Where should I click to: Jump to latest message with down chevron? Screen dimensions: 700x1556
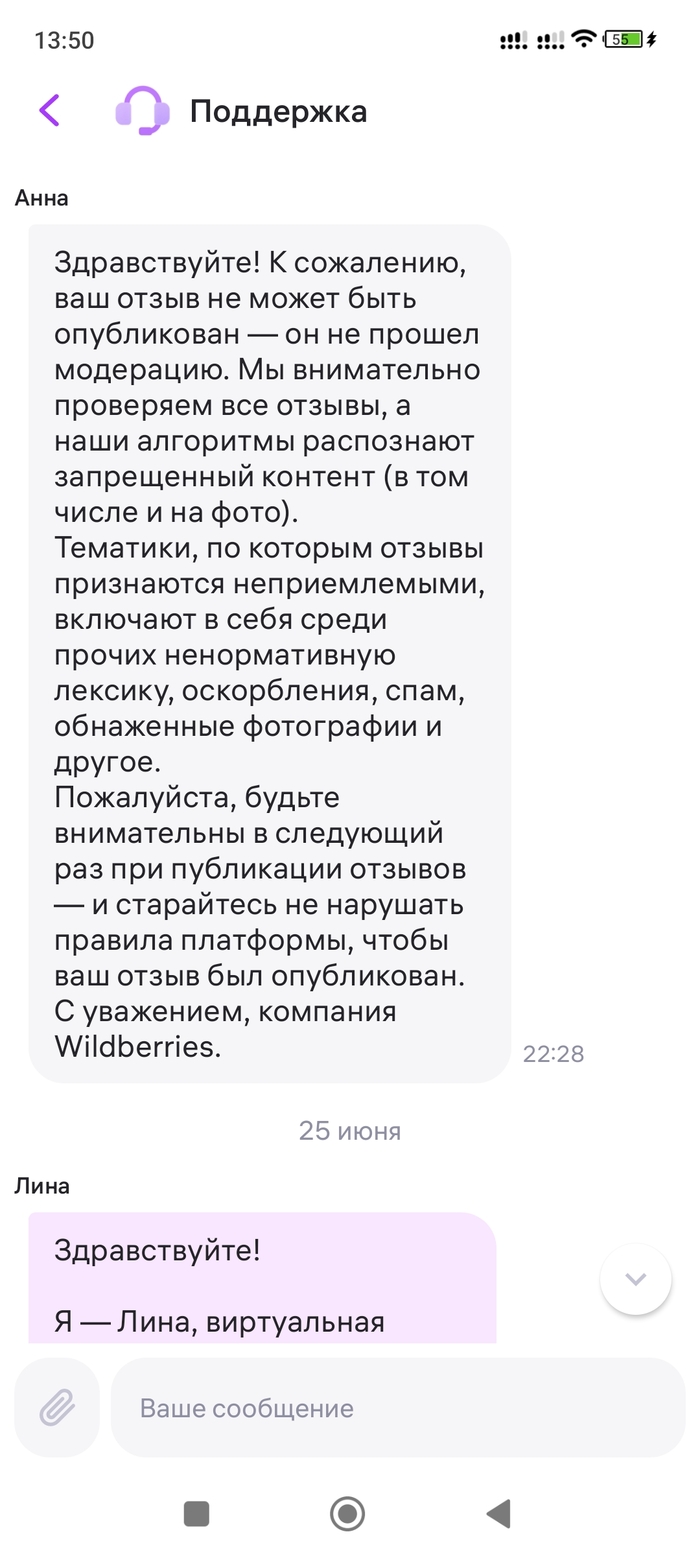(x=635, y=1279)
